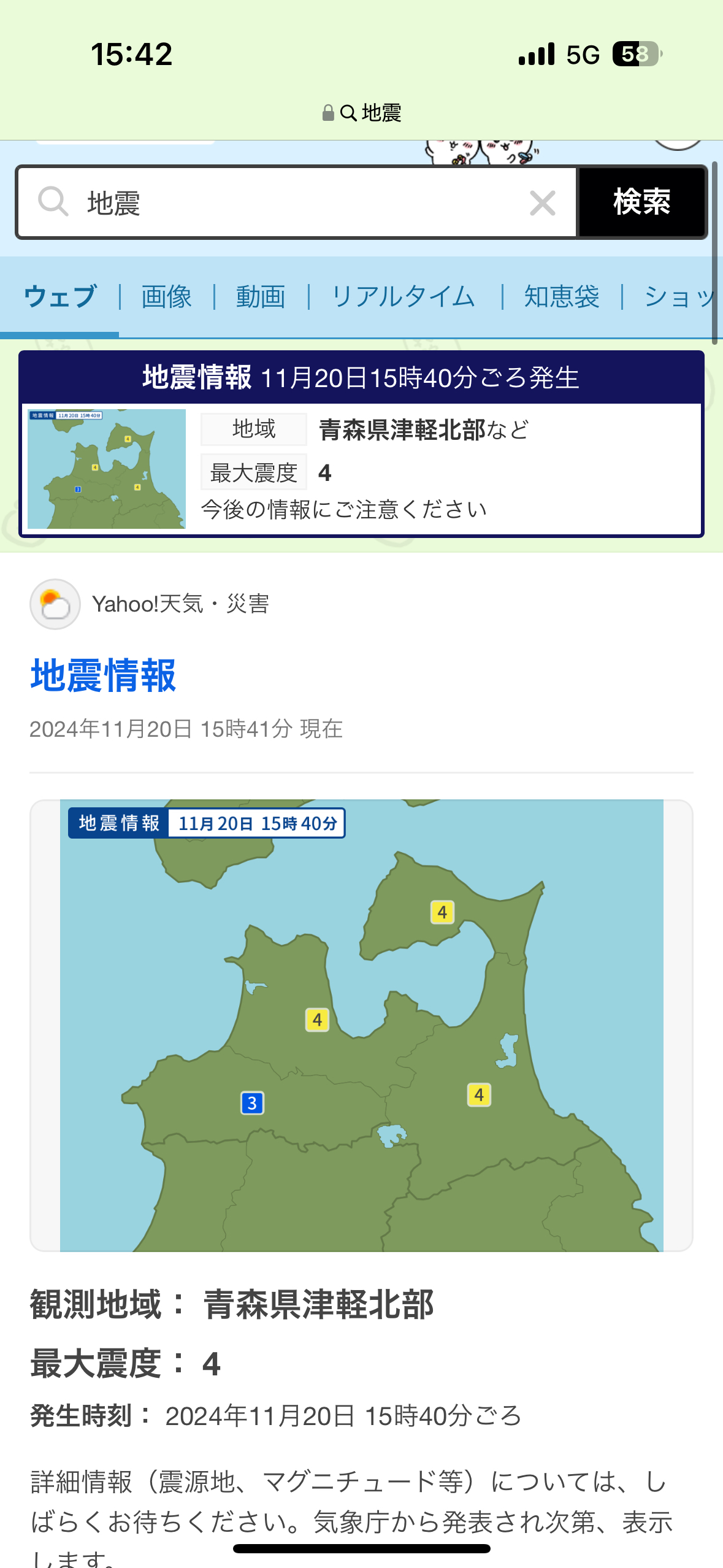Switch to the リアルタイム tab
This screenshot has width=723, height=1568.
[x=404, y=297]
